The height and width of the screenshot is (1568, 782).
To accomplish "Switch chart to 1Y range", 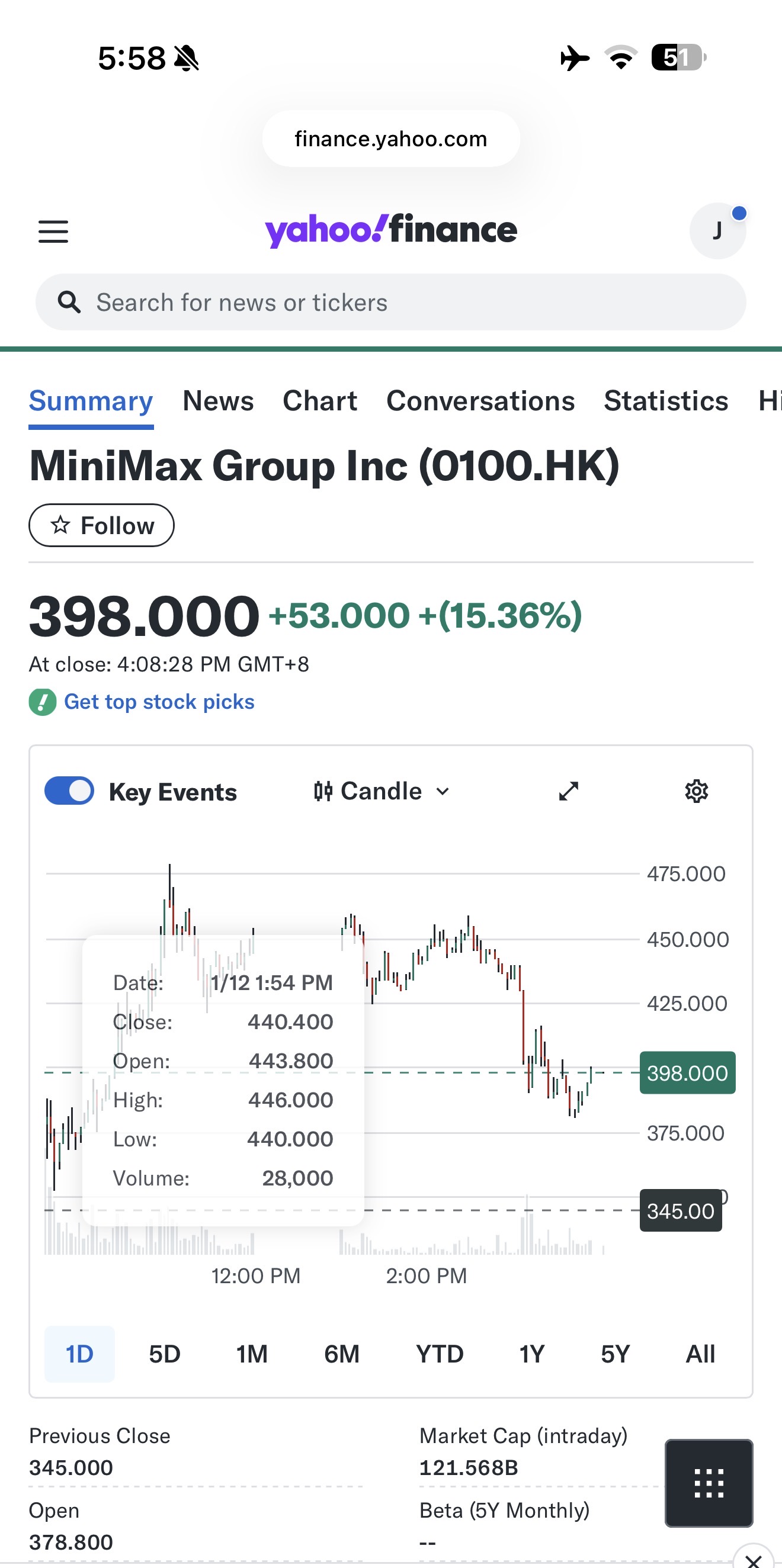I will pos(531,1354).
